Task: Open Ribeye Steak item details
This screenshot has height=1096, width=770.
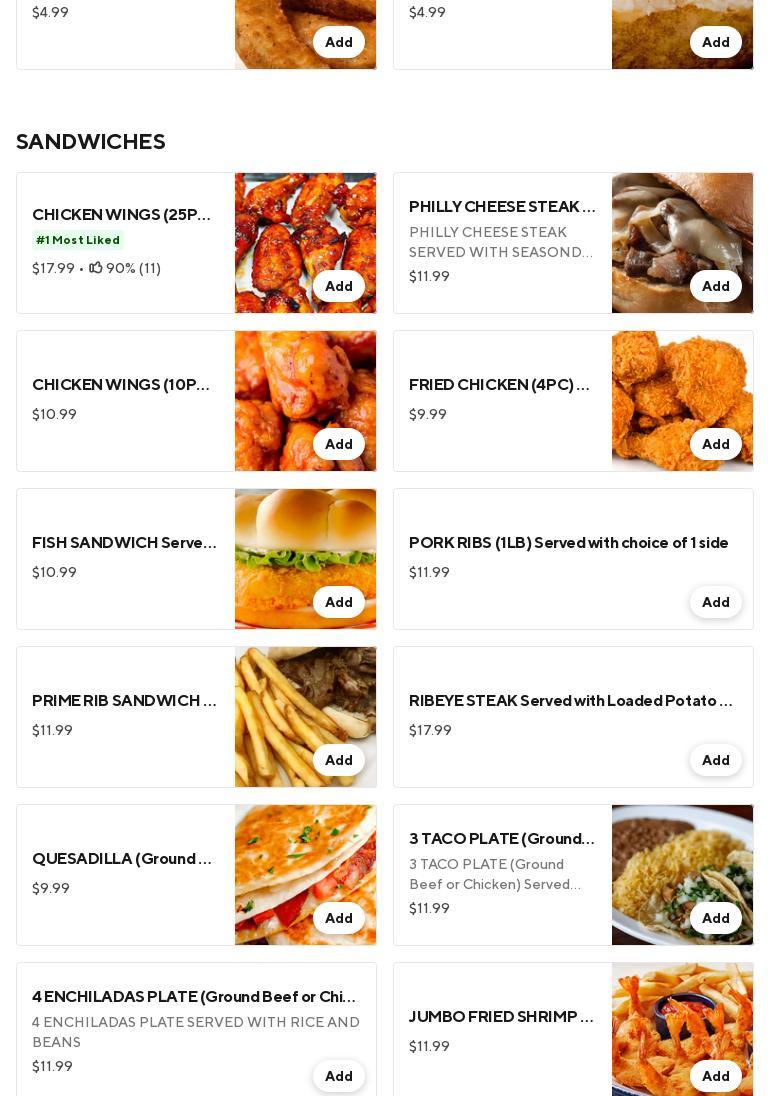Action: tap(570, 701)
